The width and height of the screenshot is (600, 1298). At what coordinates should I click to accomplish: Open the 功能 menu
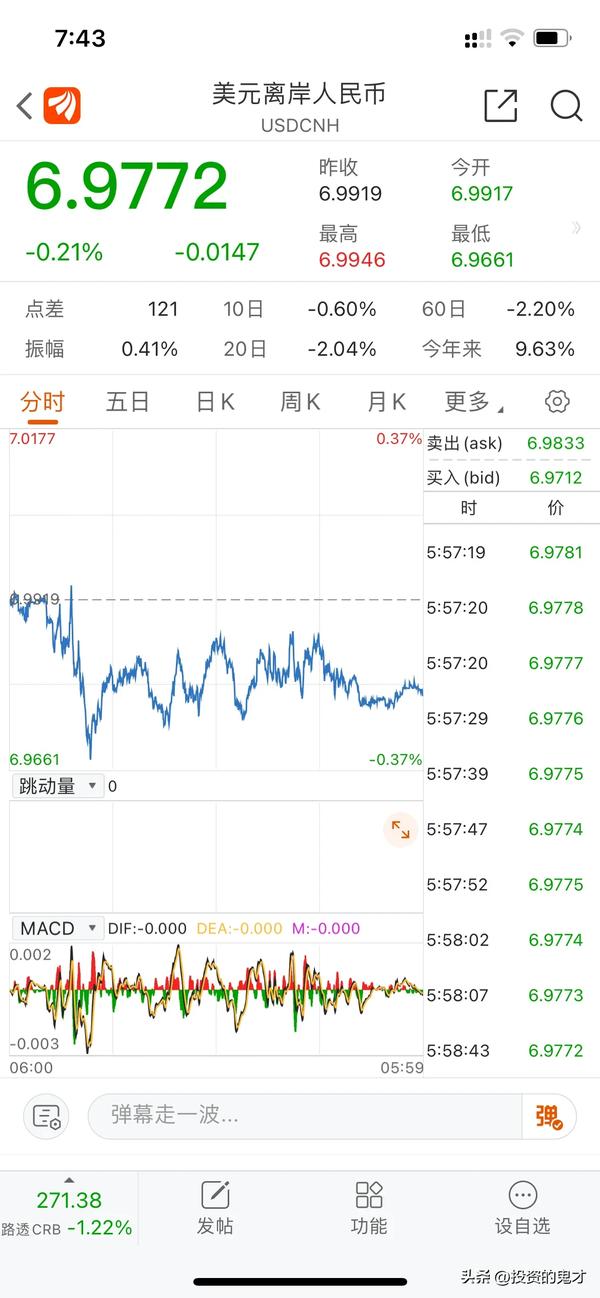tap(369, 1208)
